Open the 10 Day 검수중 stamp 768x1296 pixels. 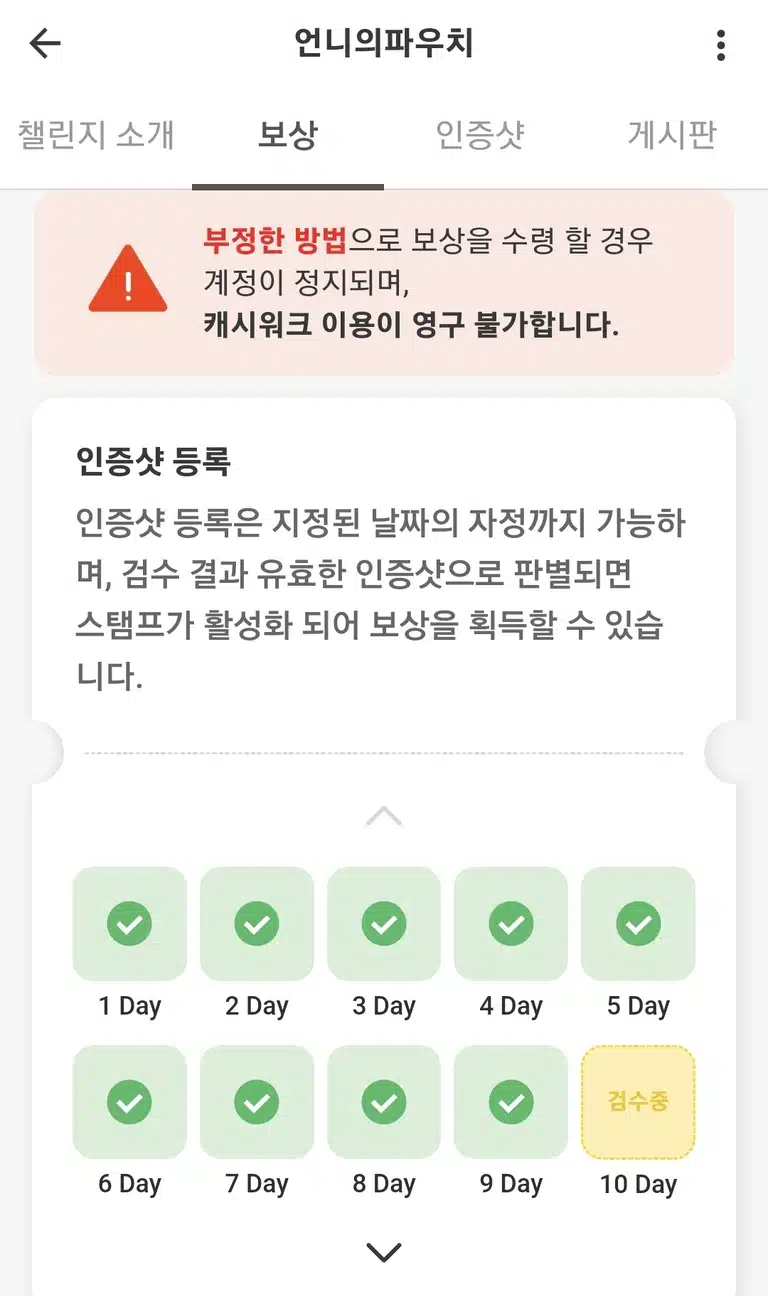[638, 1102]
